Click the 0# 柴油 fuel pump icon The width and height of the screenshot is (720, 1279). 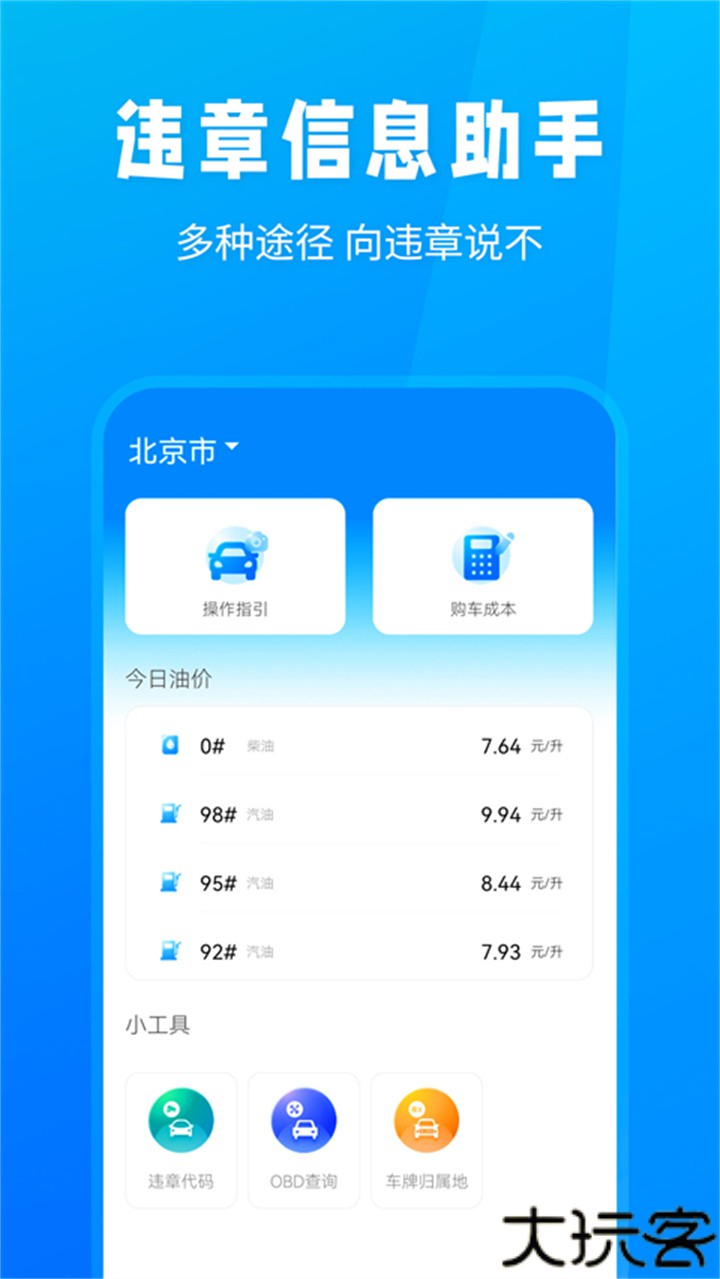168,744
